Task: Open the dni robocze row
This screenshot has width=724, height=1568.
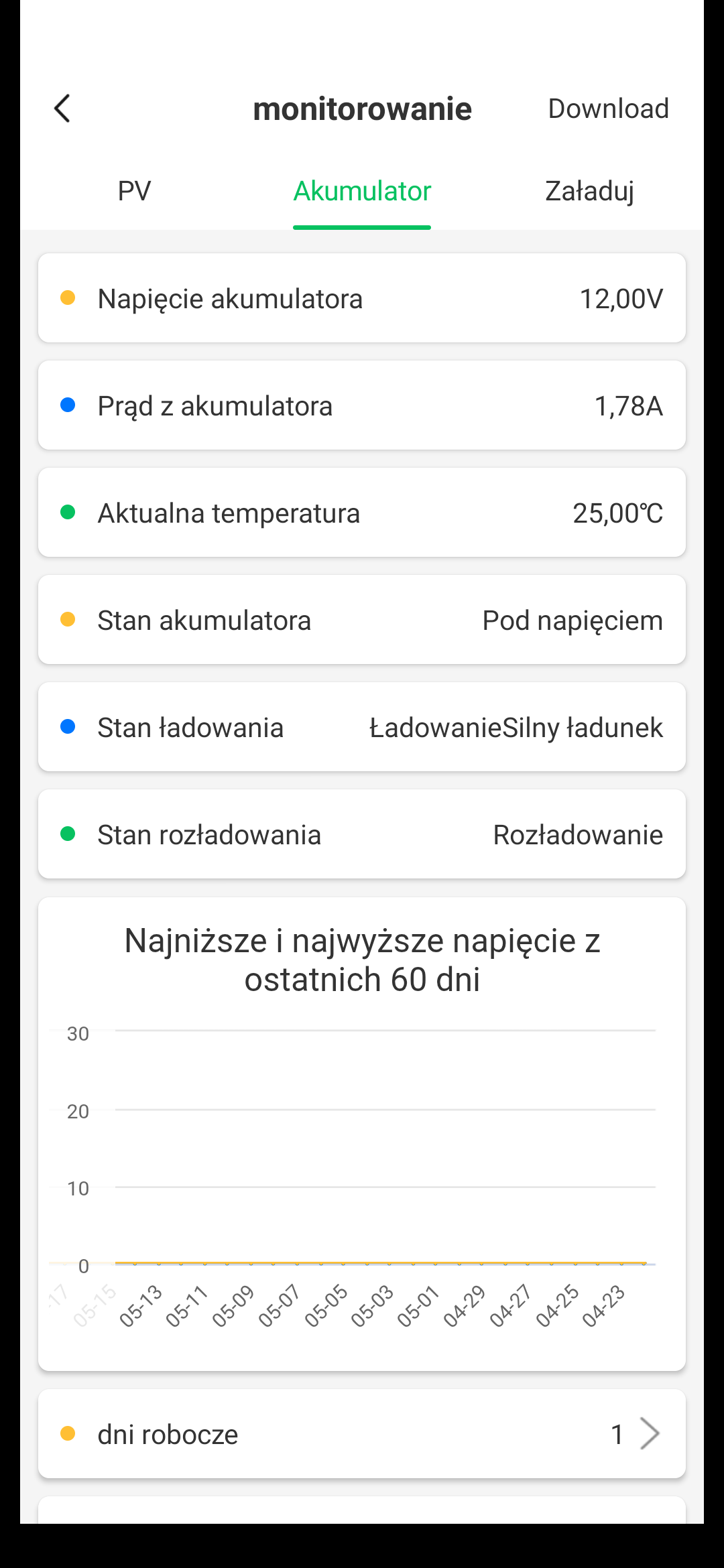Action: (362, 1434)
